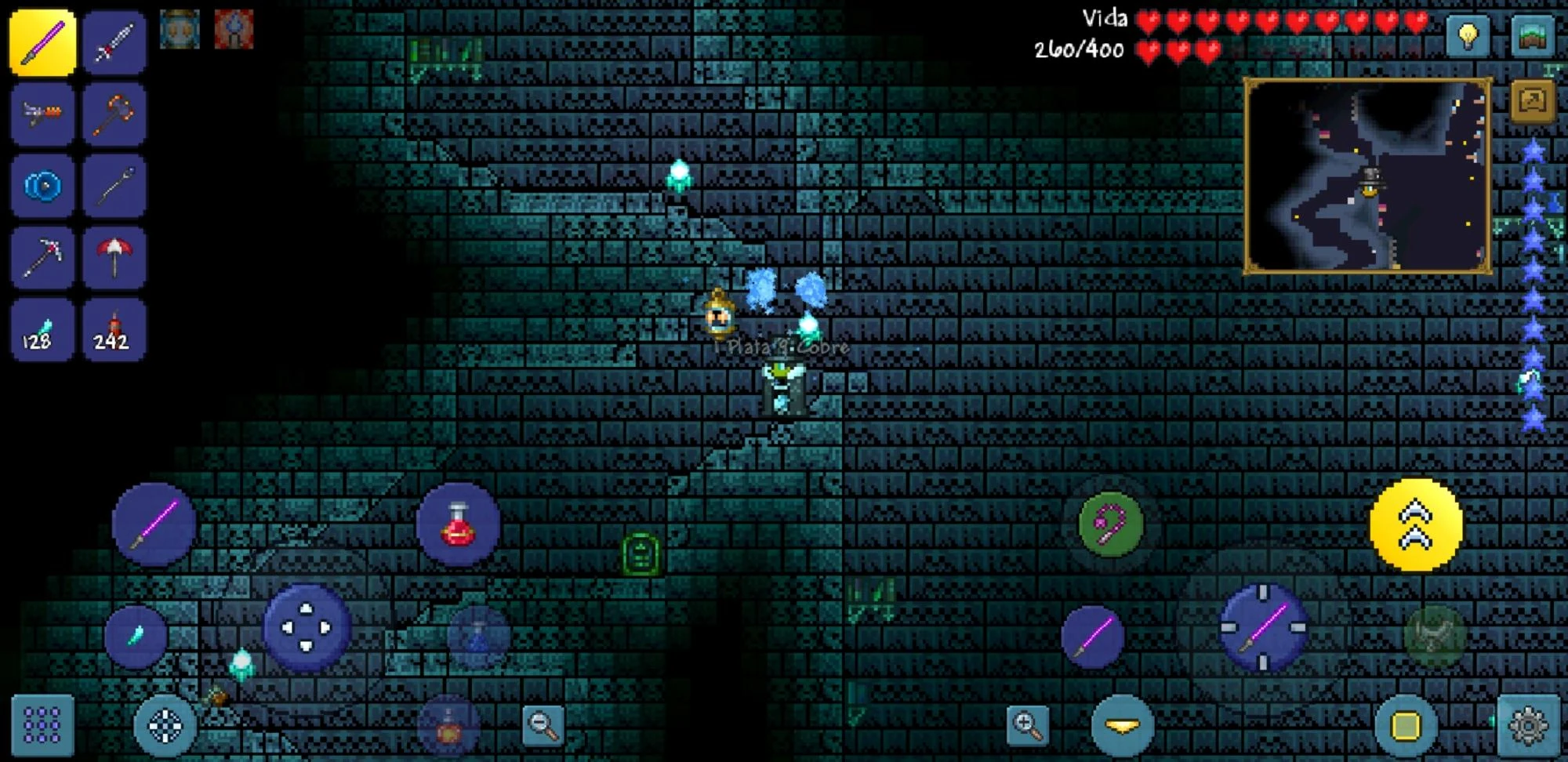1568x762 pixels.
Task: Open the inventory grid button
Action: point(42,725)
